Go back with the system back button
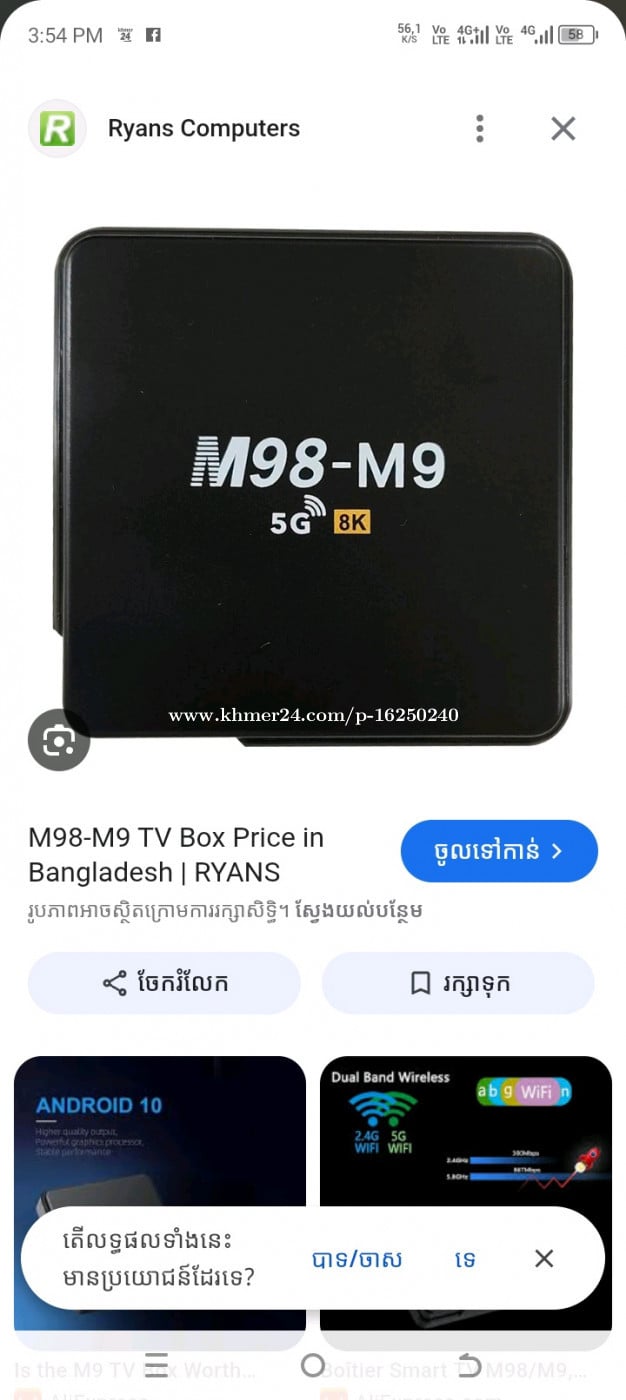This screenshot has width=626, height=1400. pos(470,1366)
